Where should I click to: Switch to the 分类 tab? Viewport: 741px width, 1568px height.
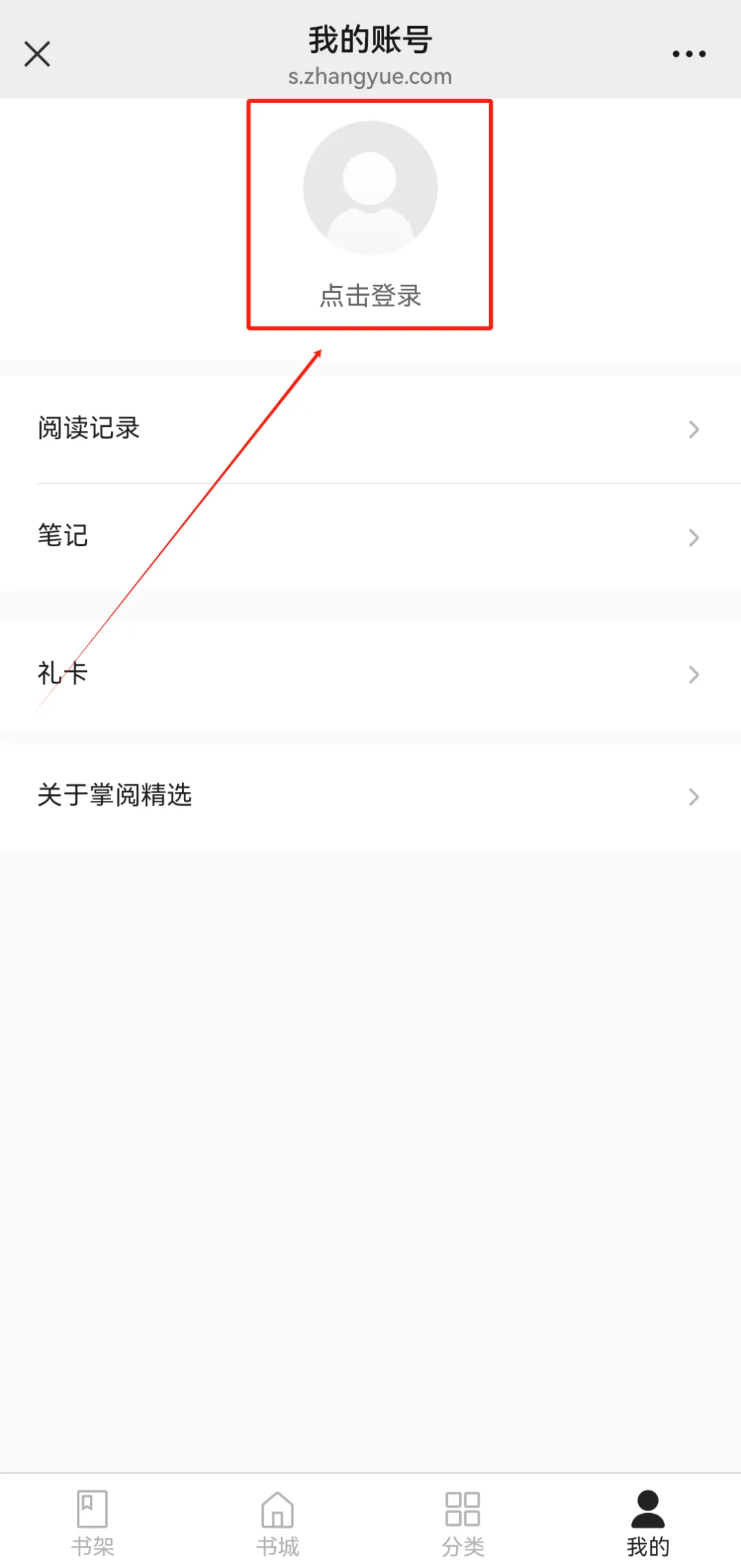tap(463, 1522)
